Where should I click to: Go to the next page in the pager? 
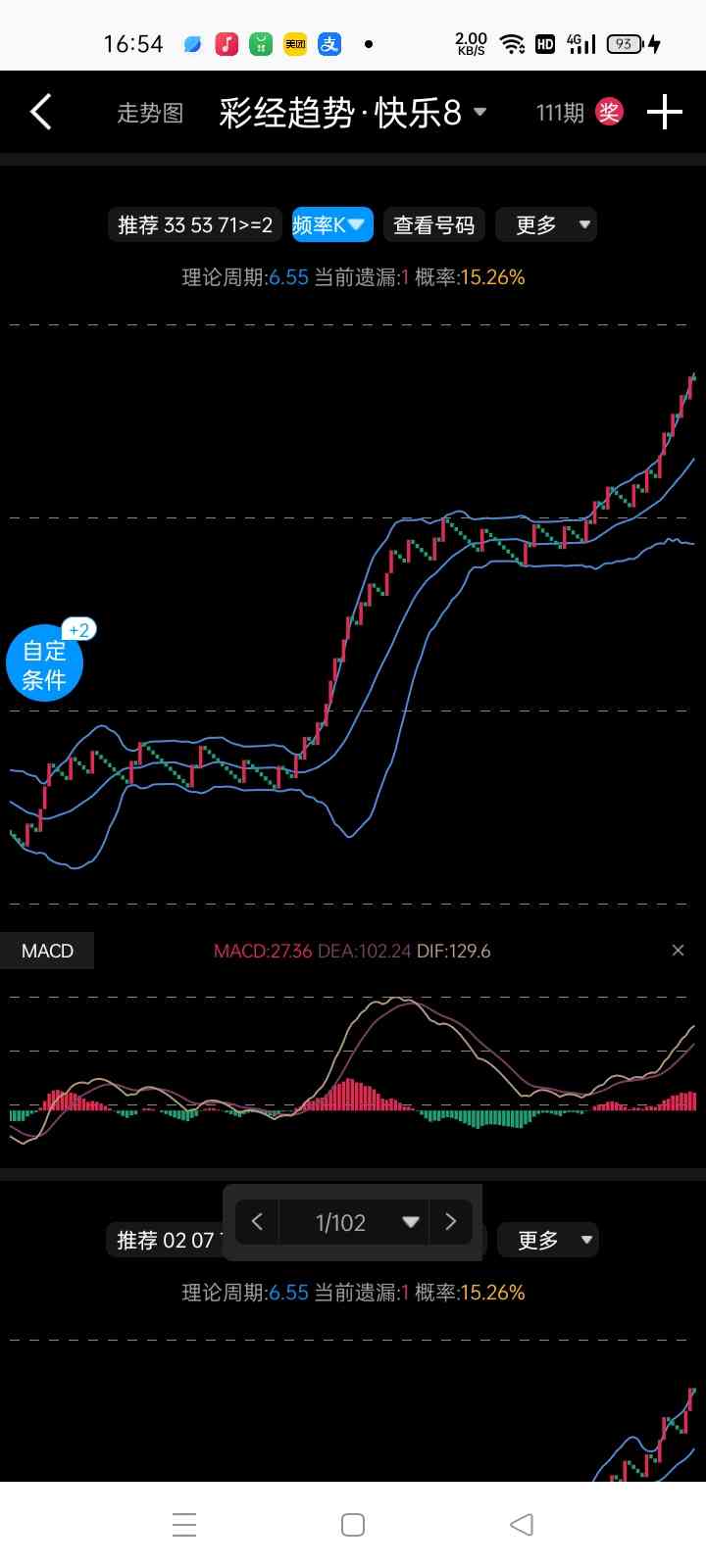pyautogui.click(x=451, y=1221)
